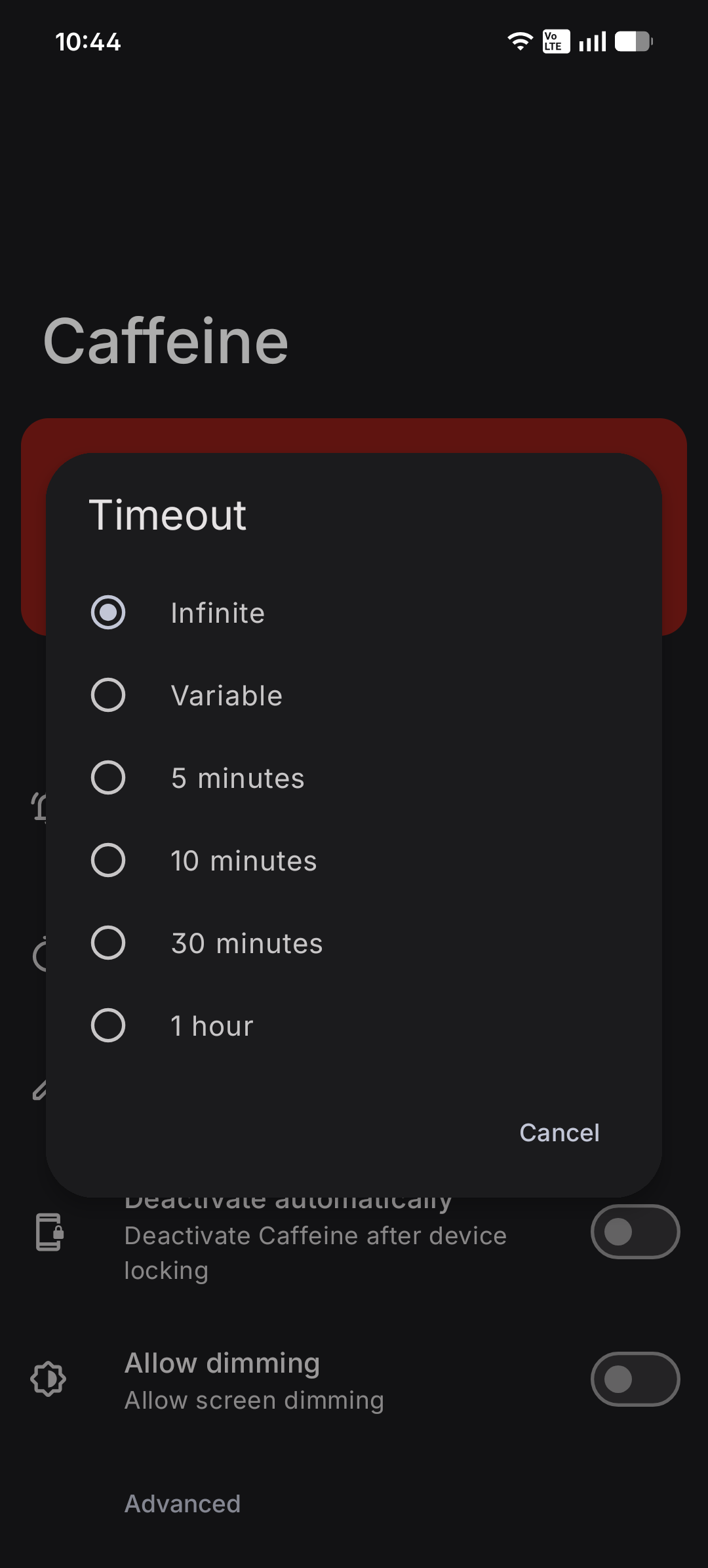
Task: Tap the VoLTE indicator in the status bar
Action: point(555,41)
